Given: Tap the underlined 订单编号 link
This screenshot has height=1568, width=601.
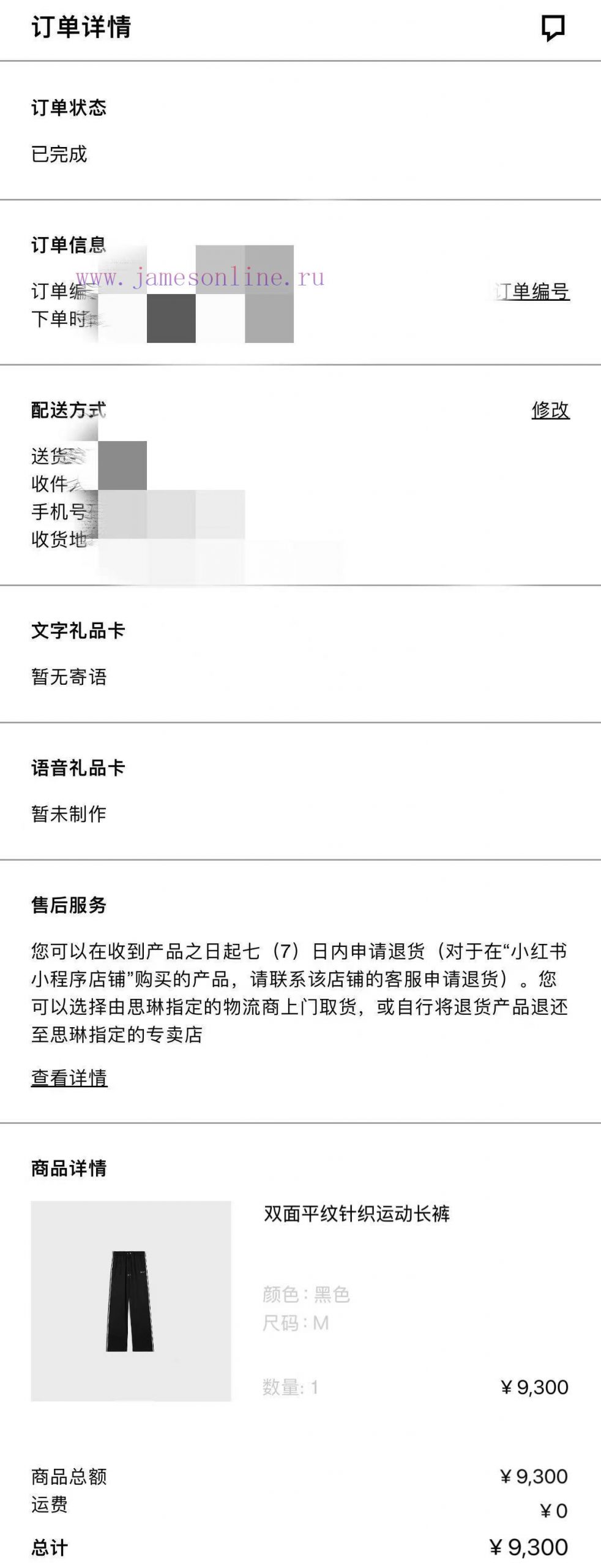Looking at the screenshot, I should [x=532, y=292].
